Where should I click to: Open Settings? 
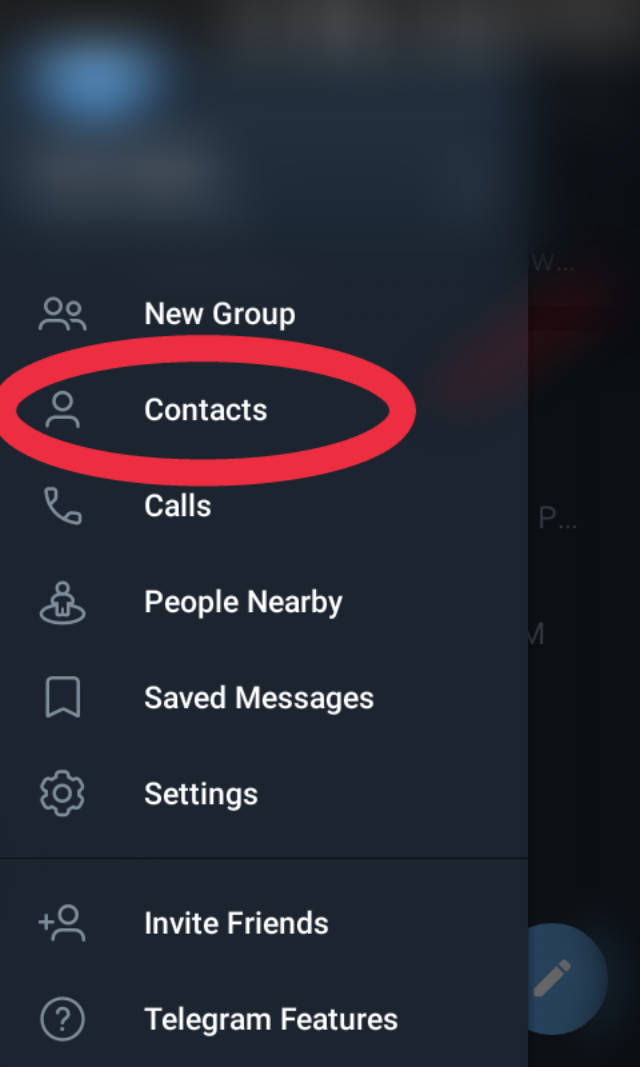[x=200, y=794]
